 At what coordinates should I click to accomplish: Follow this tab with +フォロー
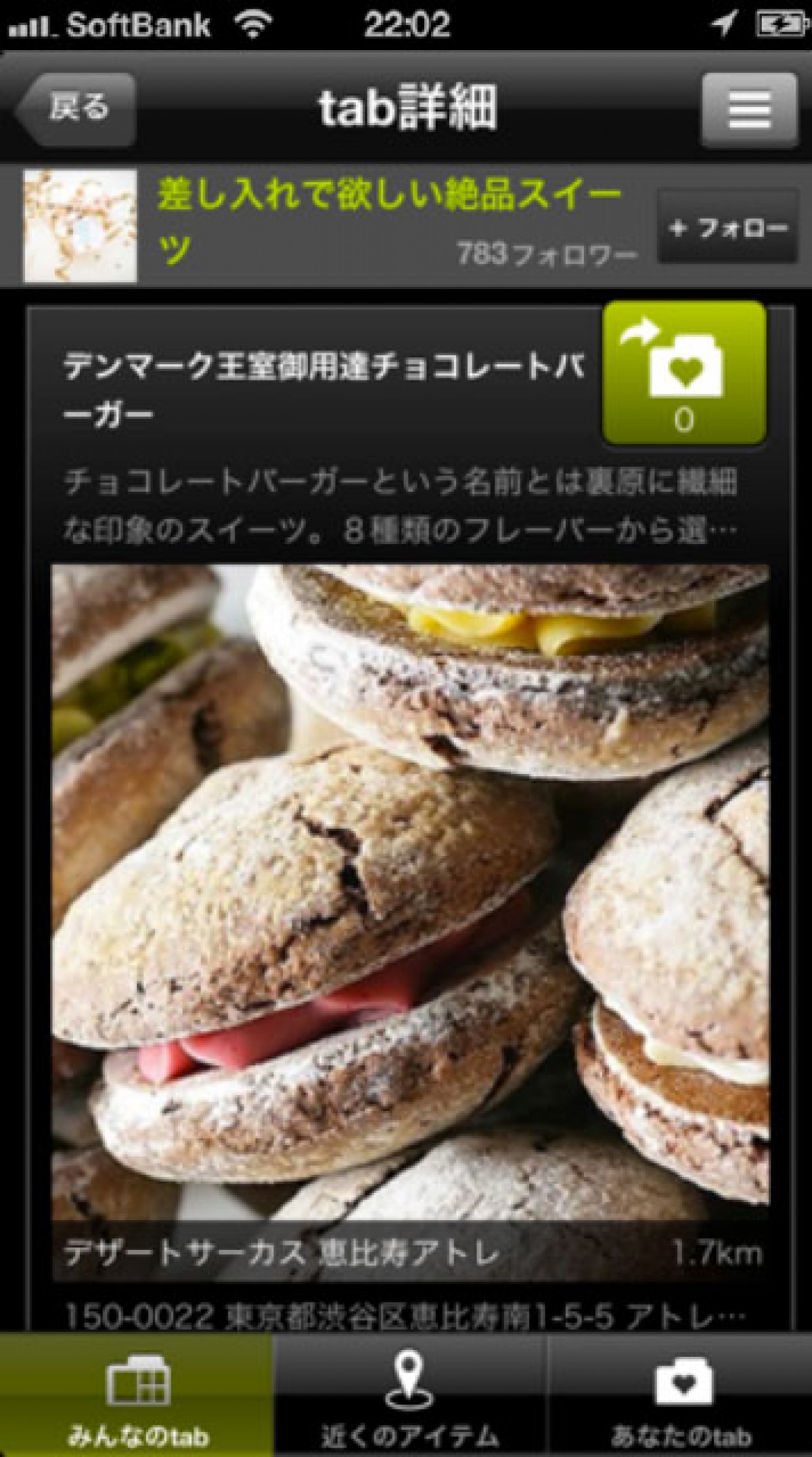(x=727, y=228)
